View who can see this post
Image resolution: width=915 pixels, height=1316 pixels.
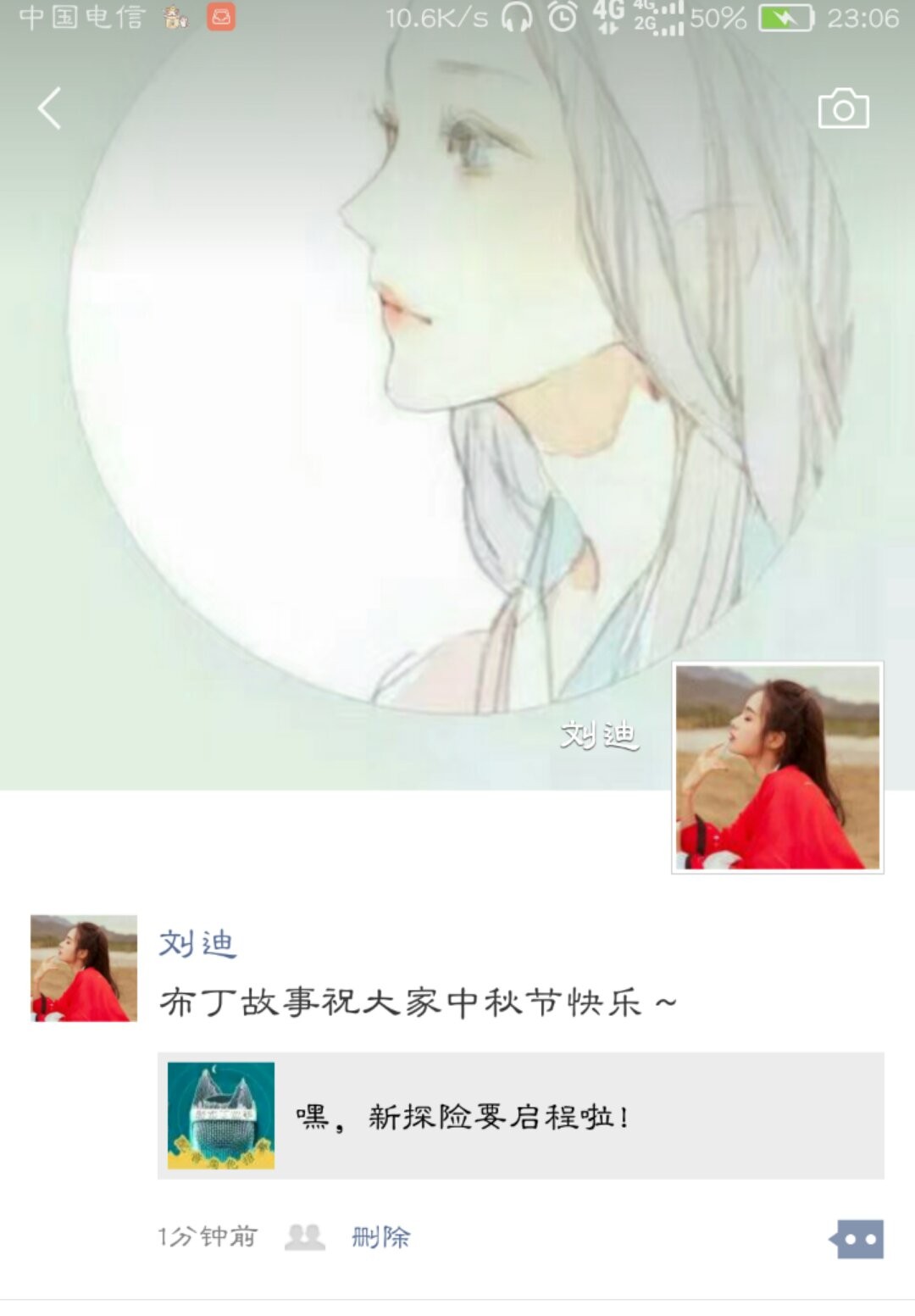[x=305, y=1237]
